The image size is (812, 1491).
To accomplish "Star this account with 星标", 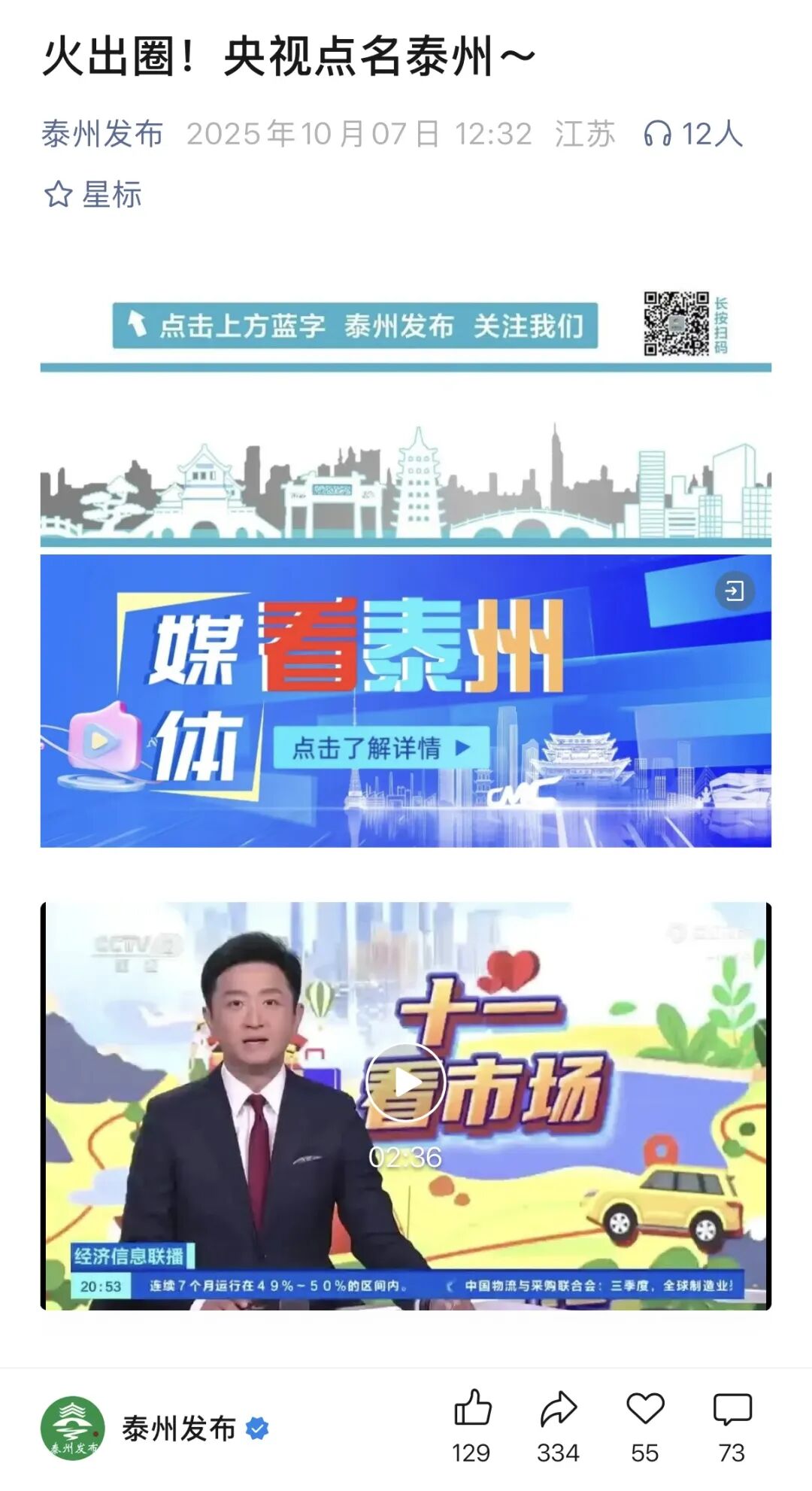I will pos(93,195).
